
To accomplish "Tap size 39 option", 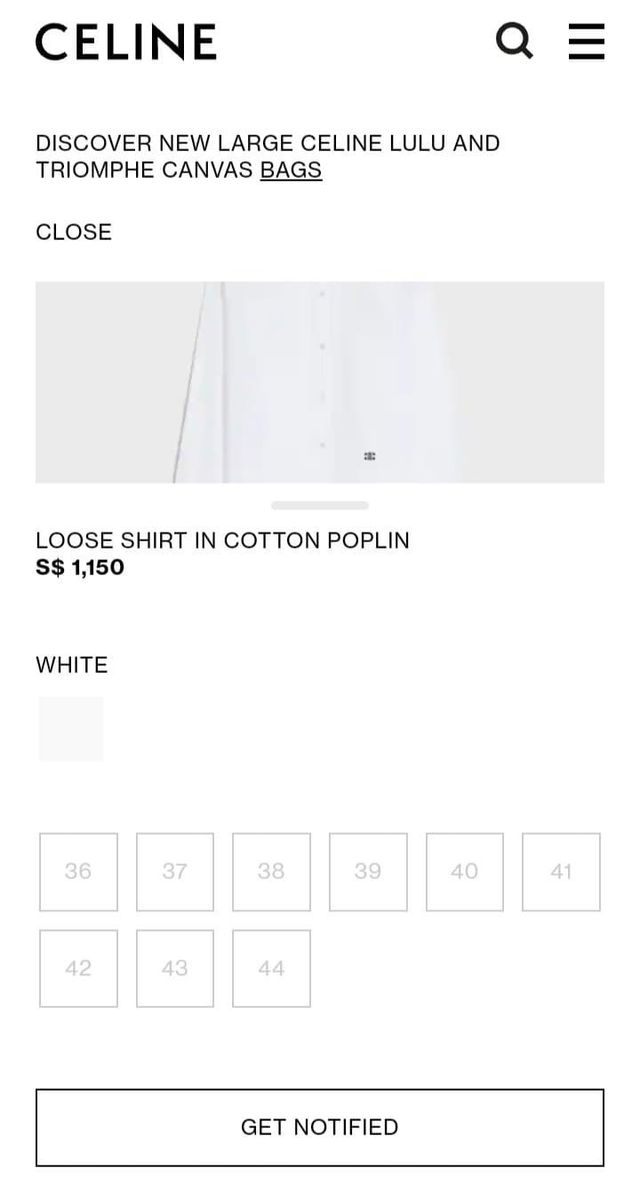I will click(x=368, y=872).
